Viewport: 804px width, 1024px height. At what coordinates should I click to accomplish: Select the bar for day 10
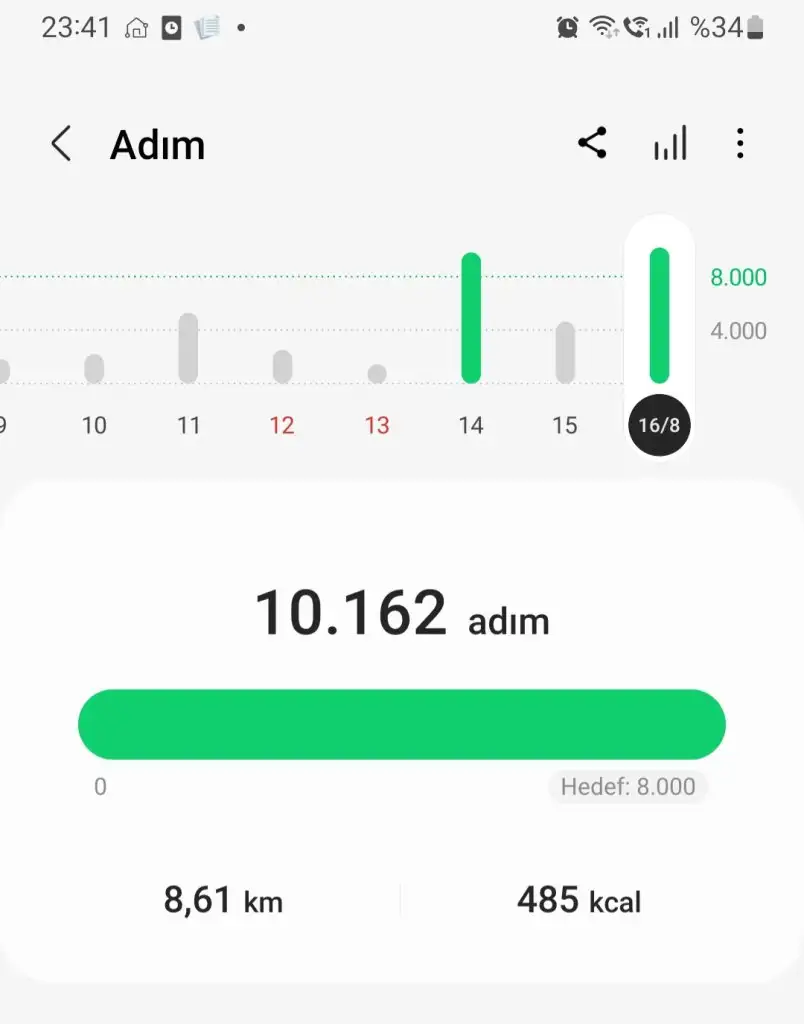coord(94,368)
